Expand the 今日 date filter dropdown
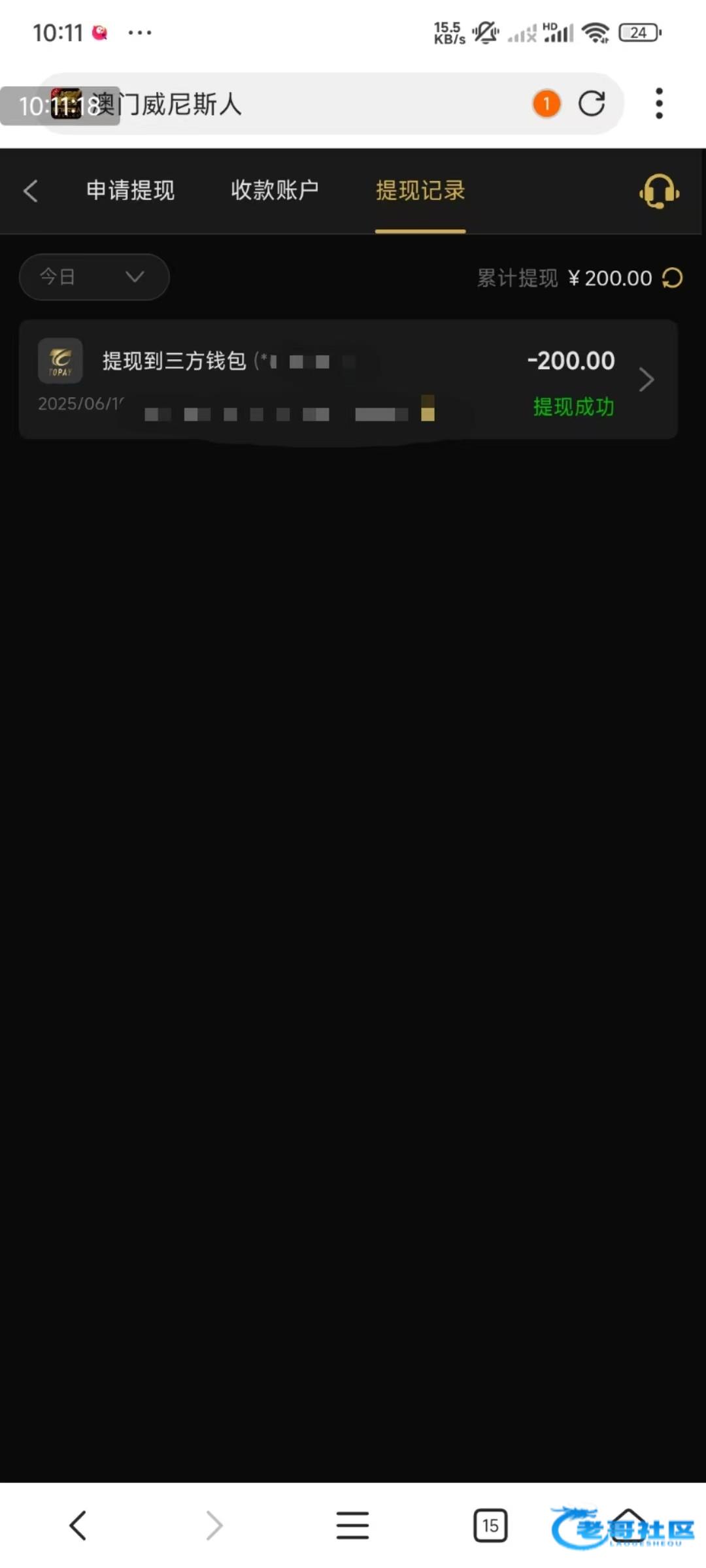The image size is (706, 1568). 94,277
